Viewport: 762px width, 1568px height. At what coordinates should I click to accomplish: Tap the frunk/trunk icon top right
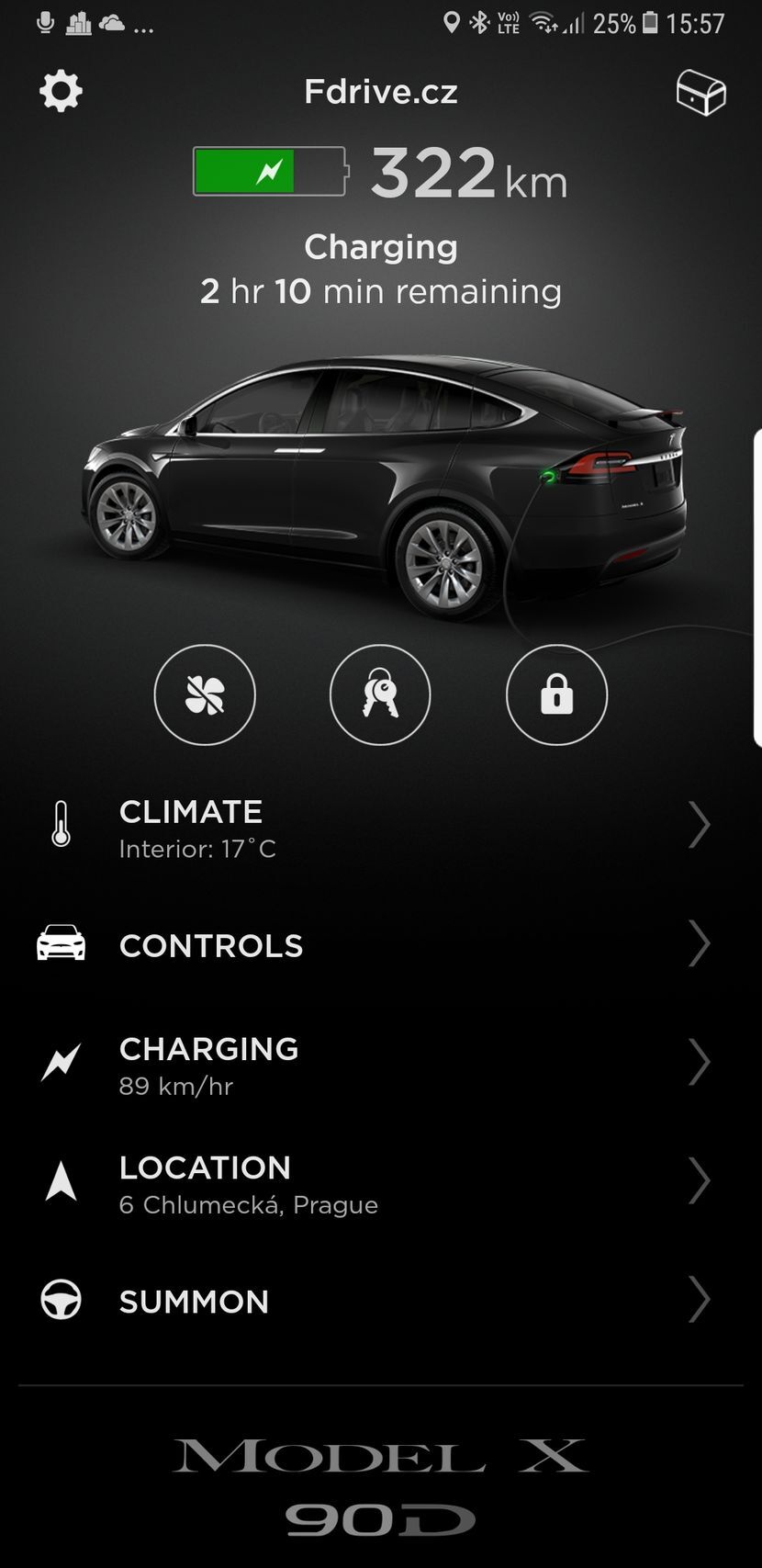[700, 92]
